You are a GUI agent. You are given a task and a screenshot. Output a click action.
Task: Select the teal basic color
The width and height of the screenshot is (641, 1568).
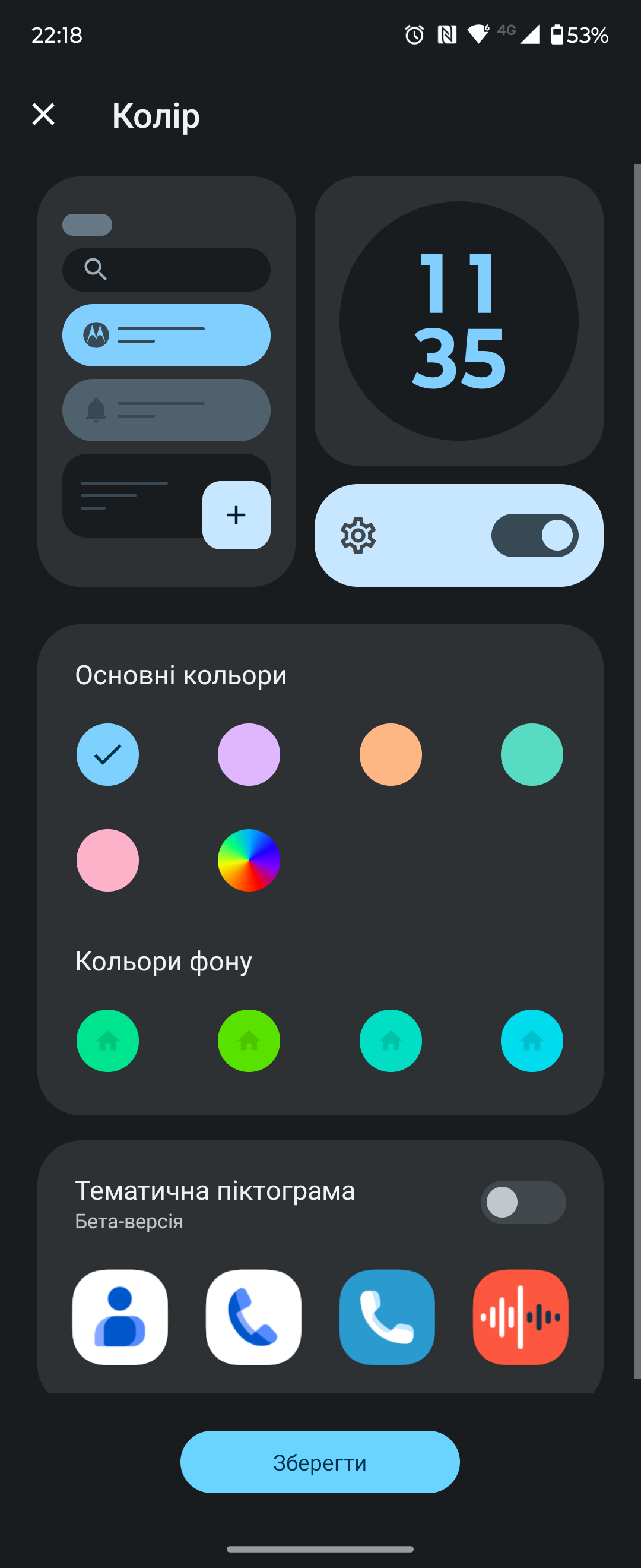(x=532, y=754)
